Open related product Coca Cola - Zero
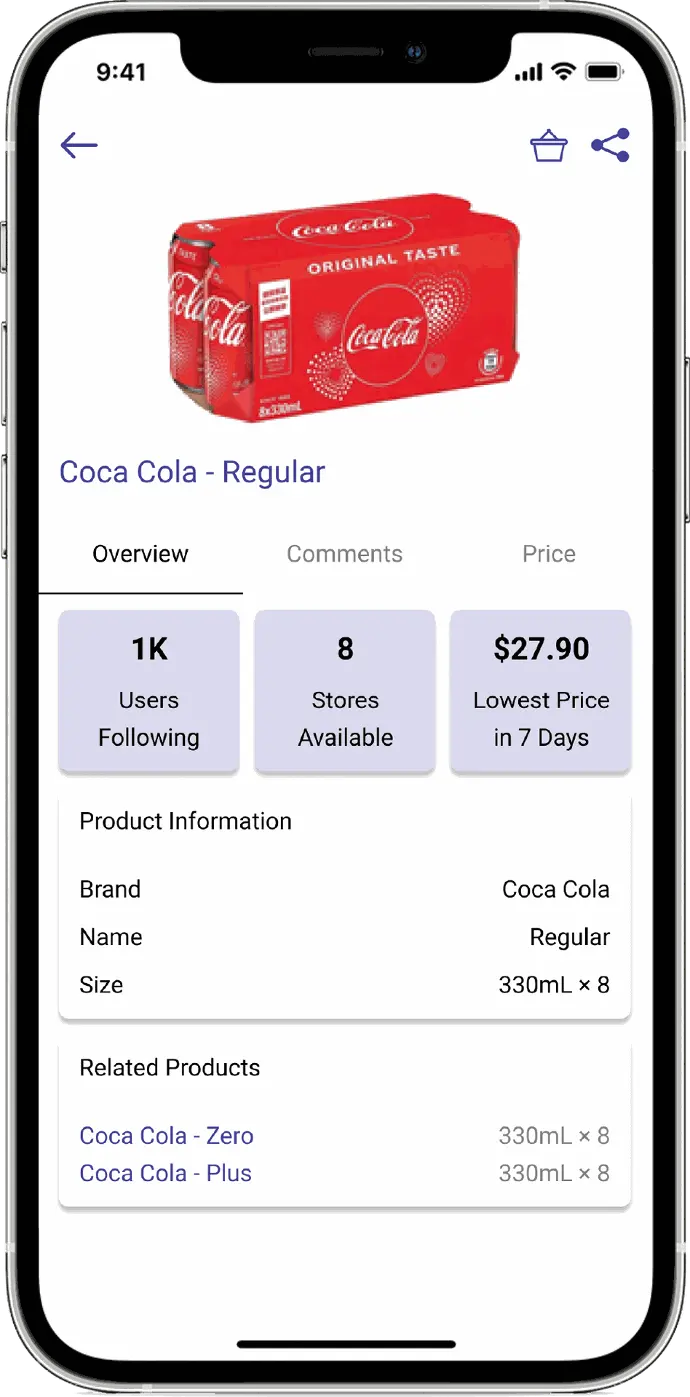The height and width of the screenshot is (1397, 690). coord(166,1136)
